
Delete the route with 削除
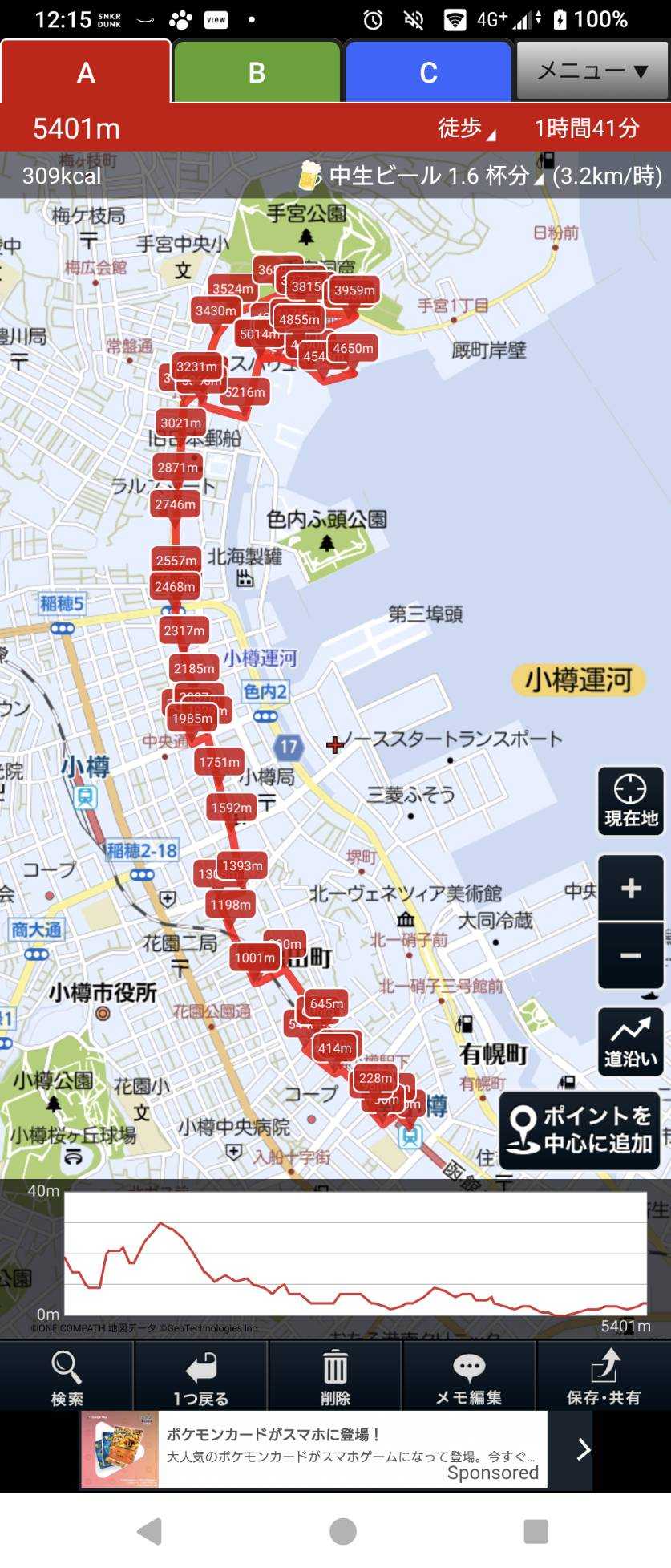[x=335, y=1377]
